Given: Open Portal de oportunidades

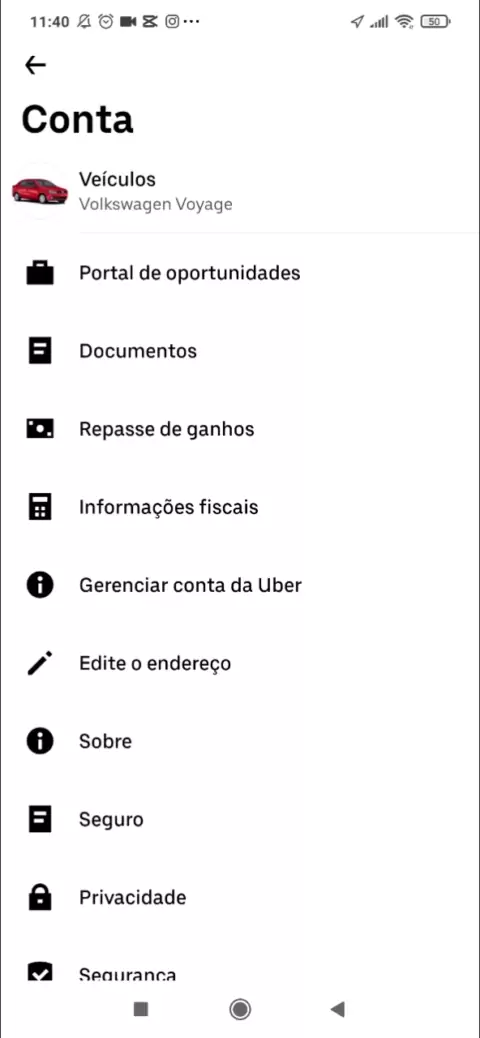Looking at the screenshot, I should [x=240, y=273].
